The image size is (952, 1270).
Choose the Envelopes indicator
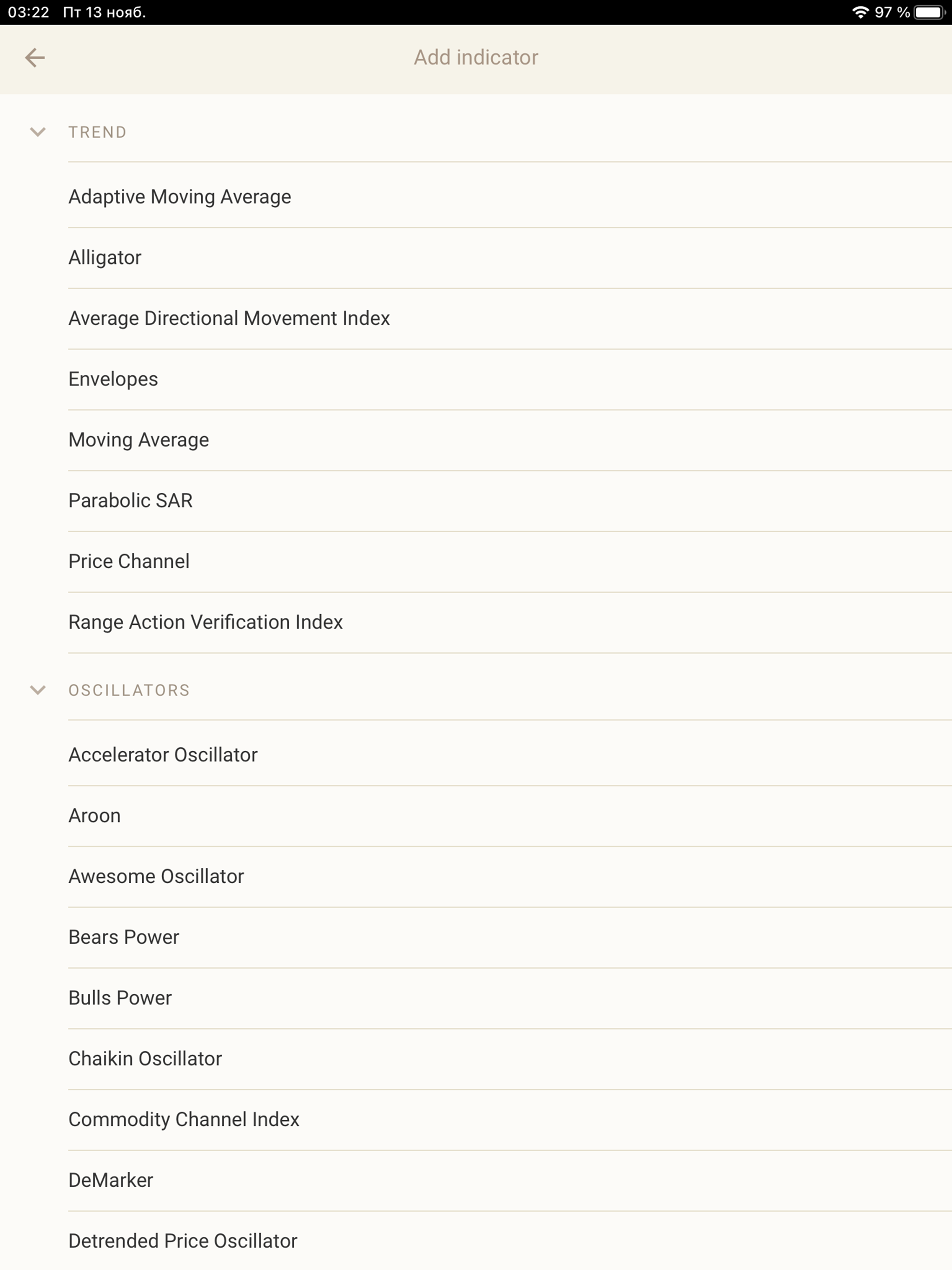click(113, 378)
